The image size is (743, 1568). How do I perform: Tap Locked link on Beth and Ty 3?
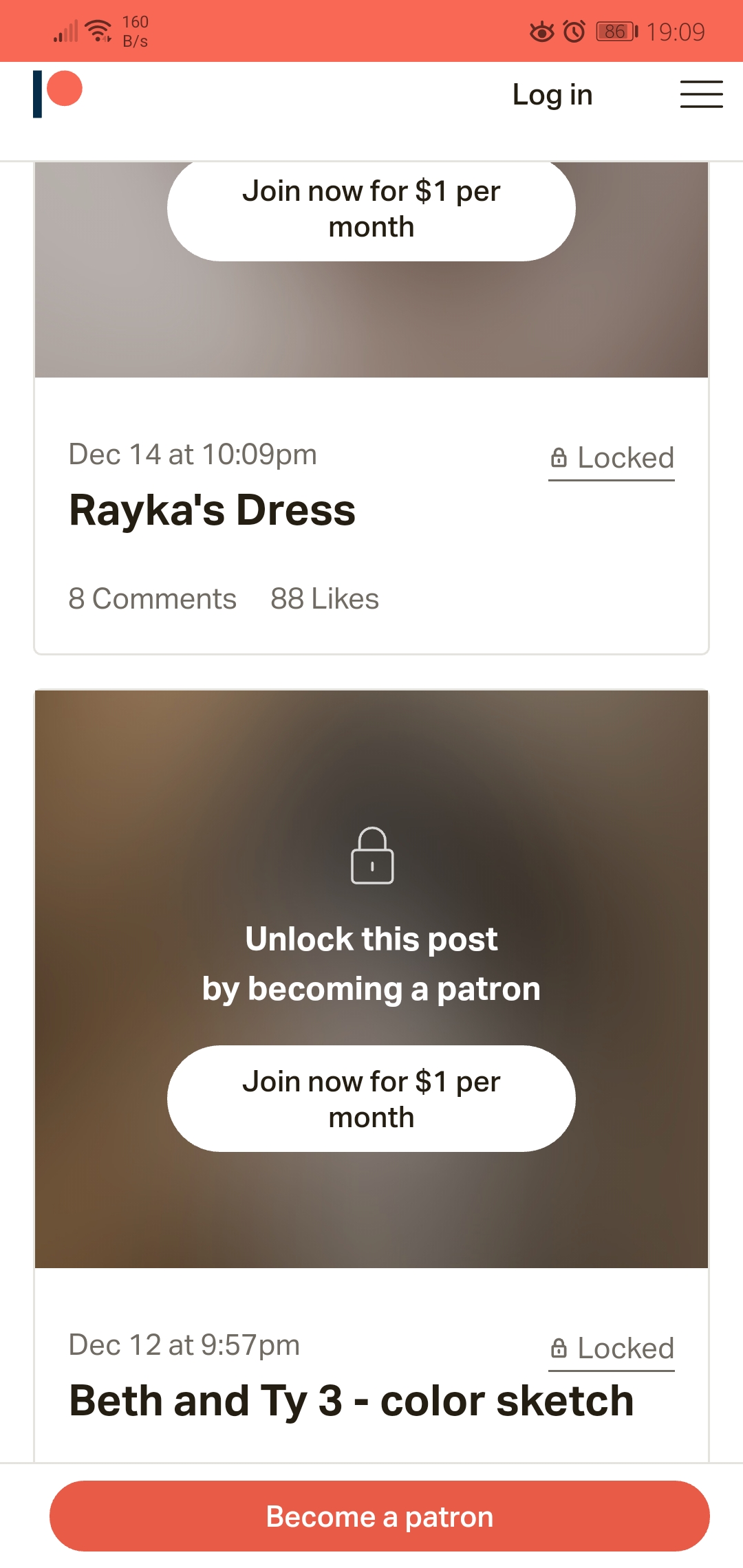[612, 1349]
